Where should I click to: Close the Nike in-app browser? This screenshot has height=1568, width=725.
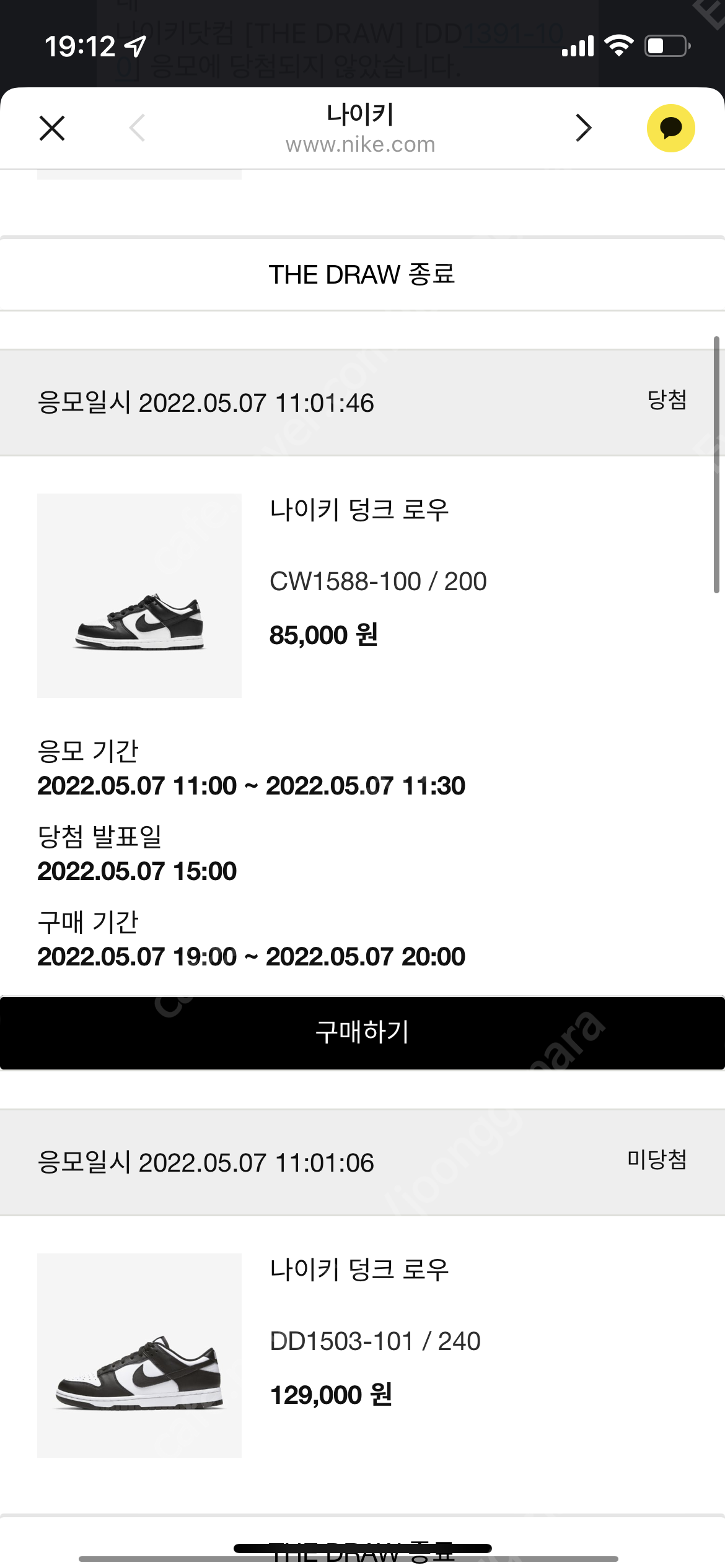pyautogui.click(x=52, y=128)
